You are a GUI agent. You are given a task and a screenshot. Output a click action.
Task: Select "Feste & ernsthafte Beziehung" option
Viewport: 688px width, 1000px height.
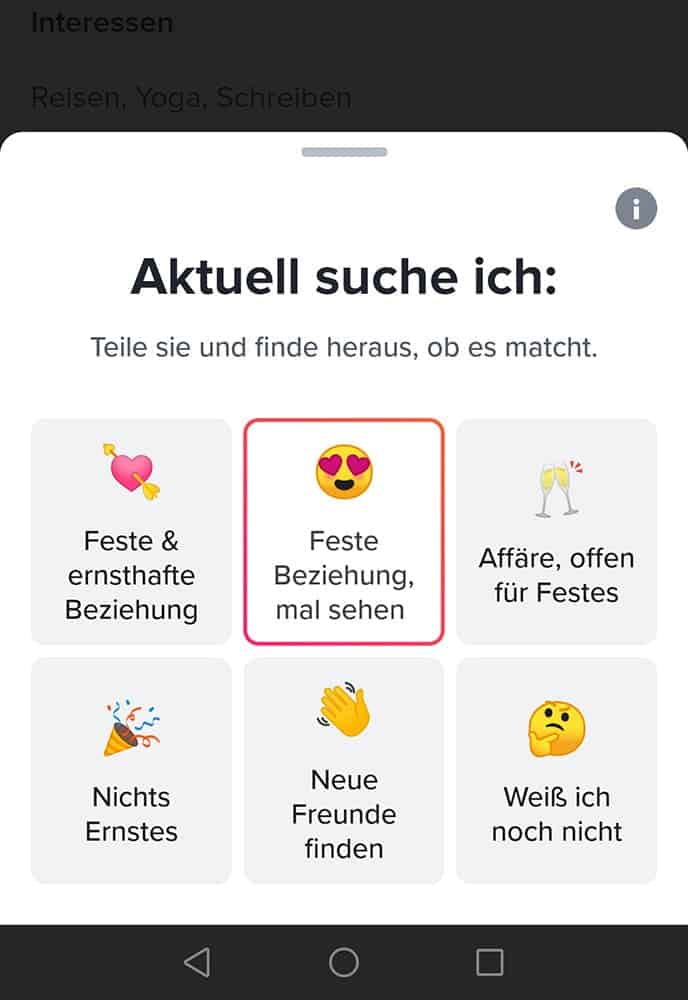(x=131, y=532)
